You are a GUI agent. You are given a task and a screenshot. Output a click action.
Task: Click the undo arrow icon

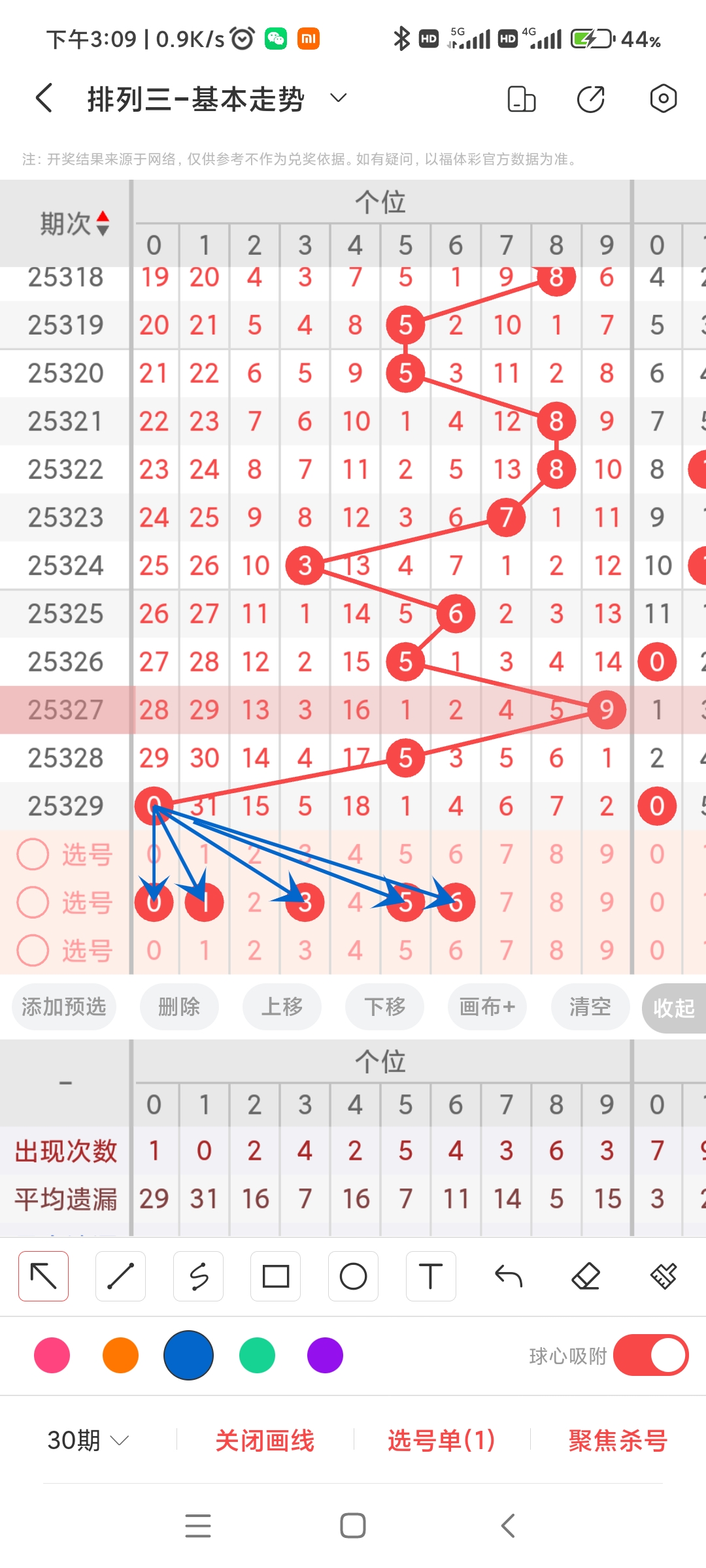509,1275
